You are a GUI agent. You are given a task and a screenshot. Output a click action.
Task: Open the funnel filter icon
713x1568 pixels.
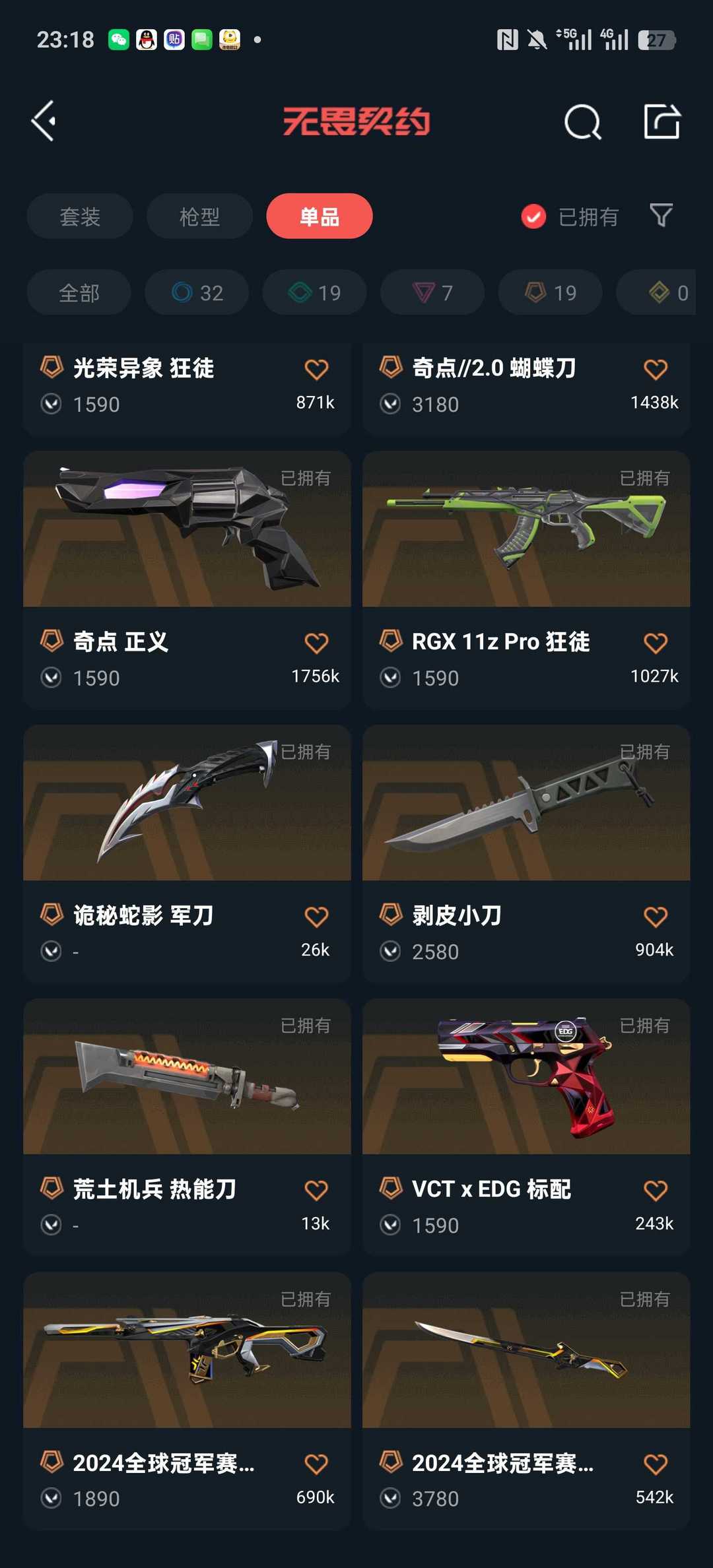[661, 216]
